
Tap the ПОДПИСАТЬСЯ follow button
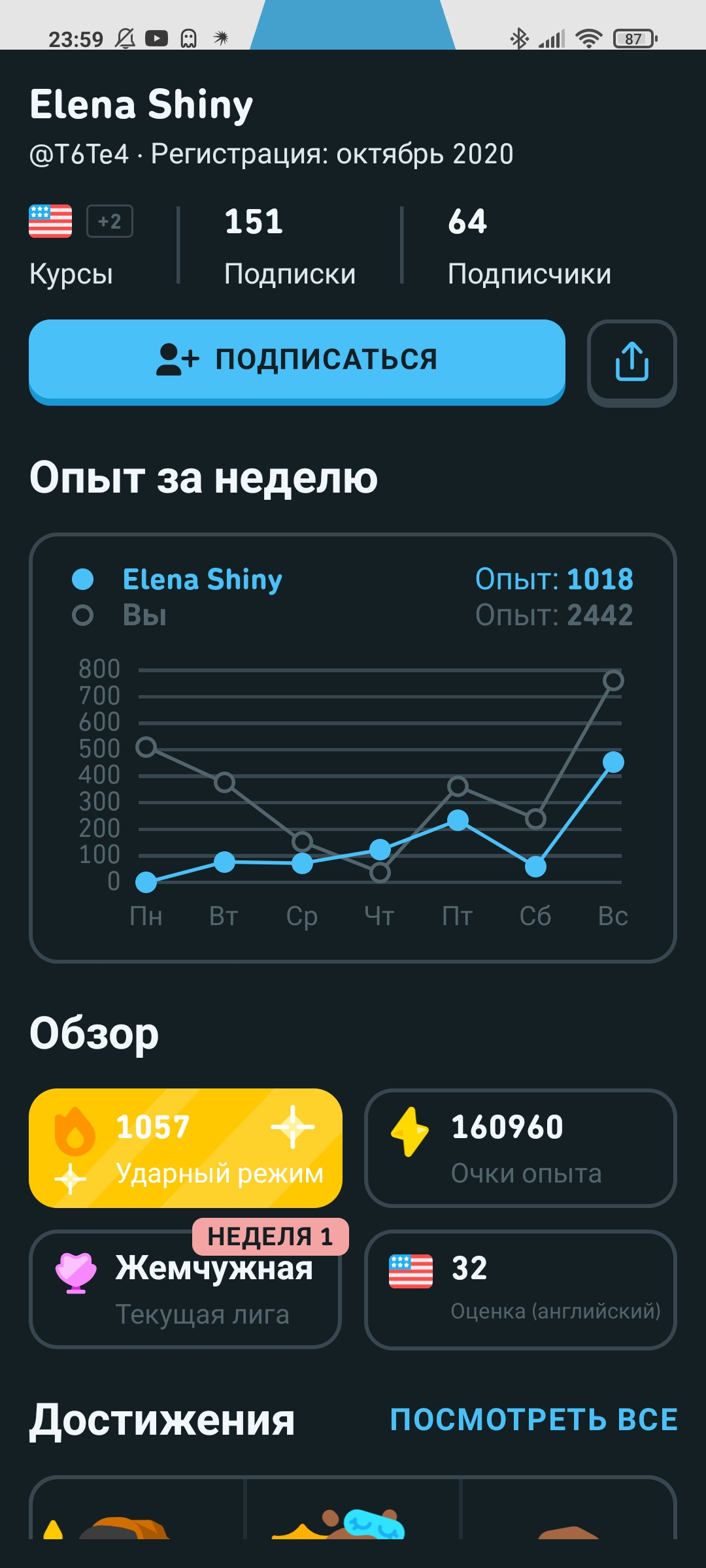tap(297, 362)
